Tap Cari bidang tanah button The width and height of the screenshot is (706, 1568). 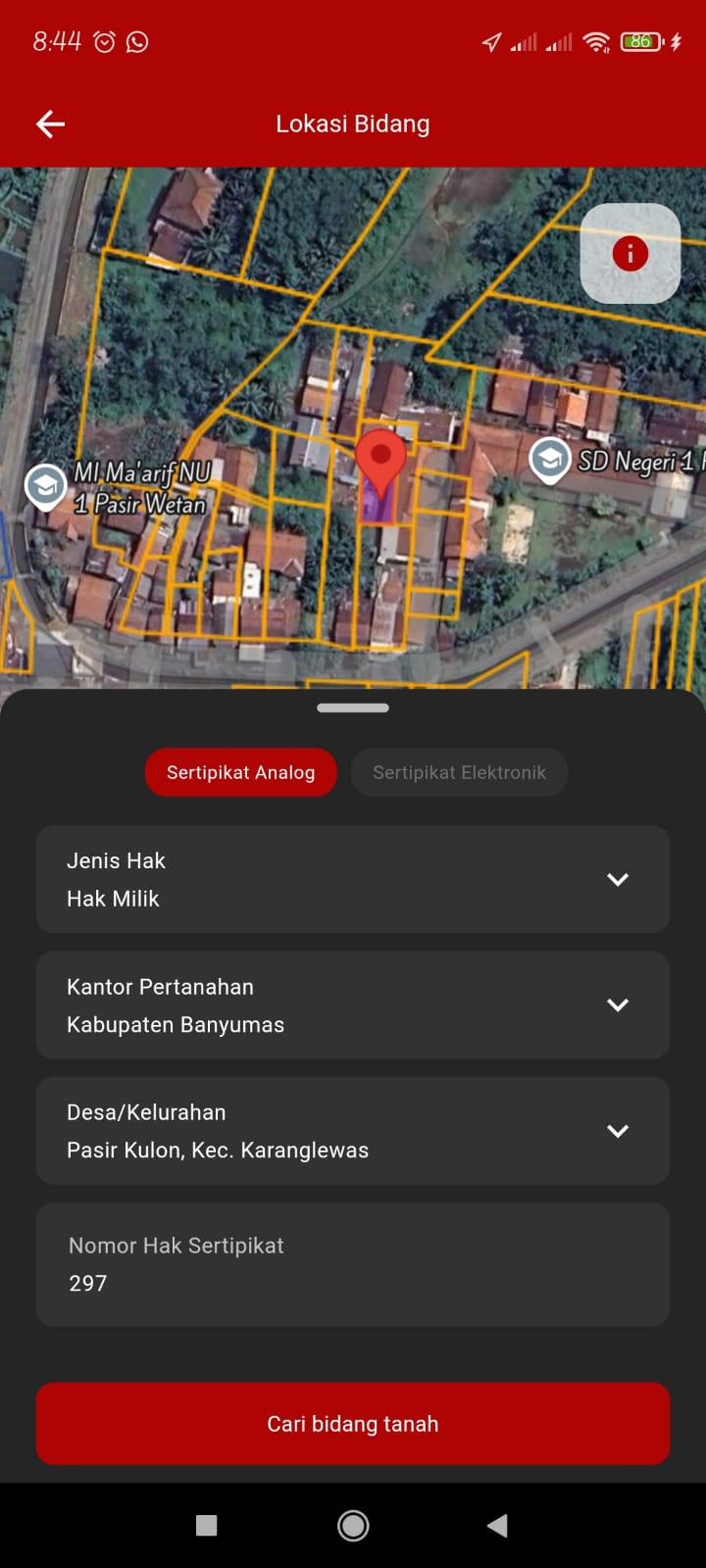coord(353,1424)
